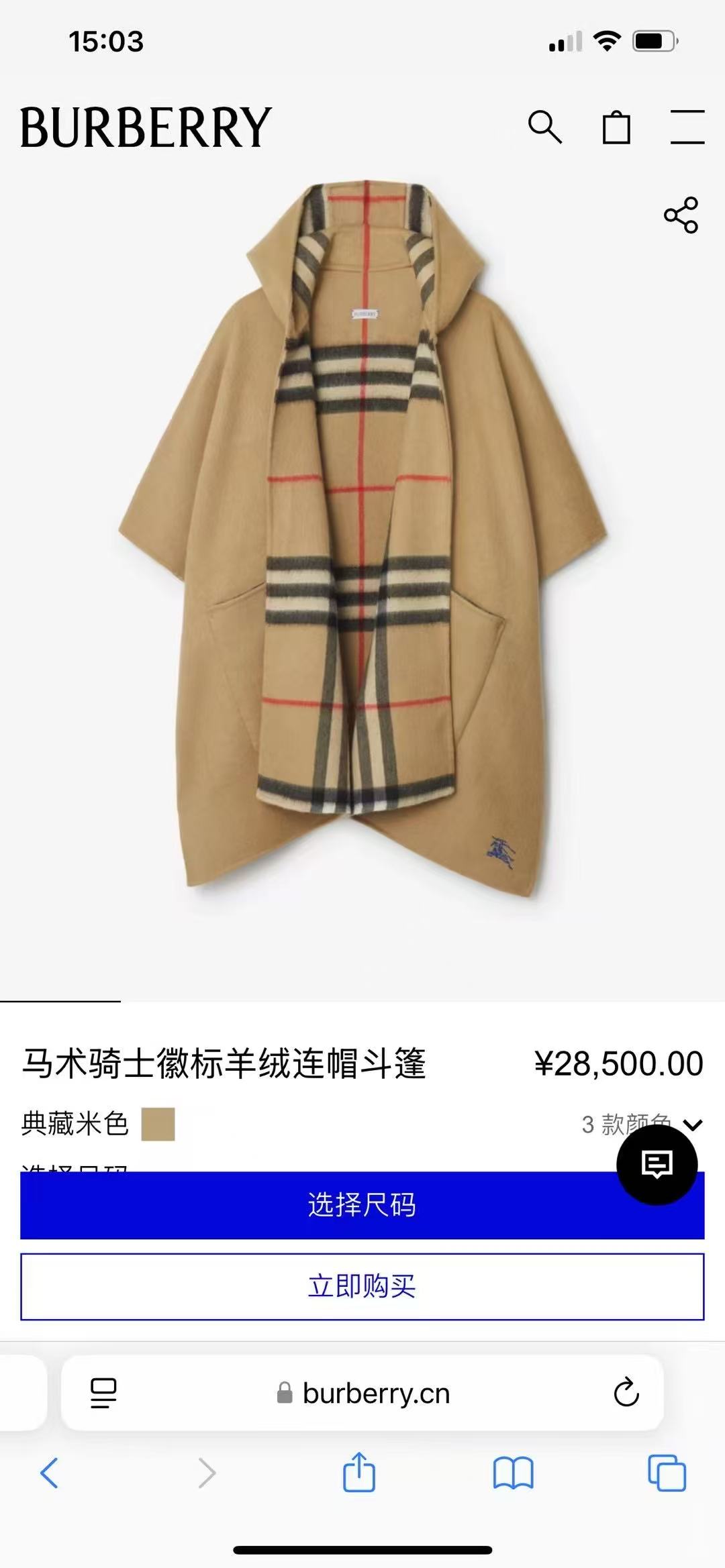The width and height of the screenshot is (725, 1568).
Task: Tap the burberry.cn address bar
Action: [x=362, y=1394]
